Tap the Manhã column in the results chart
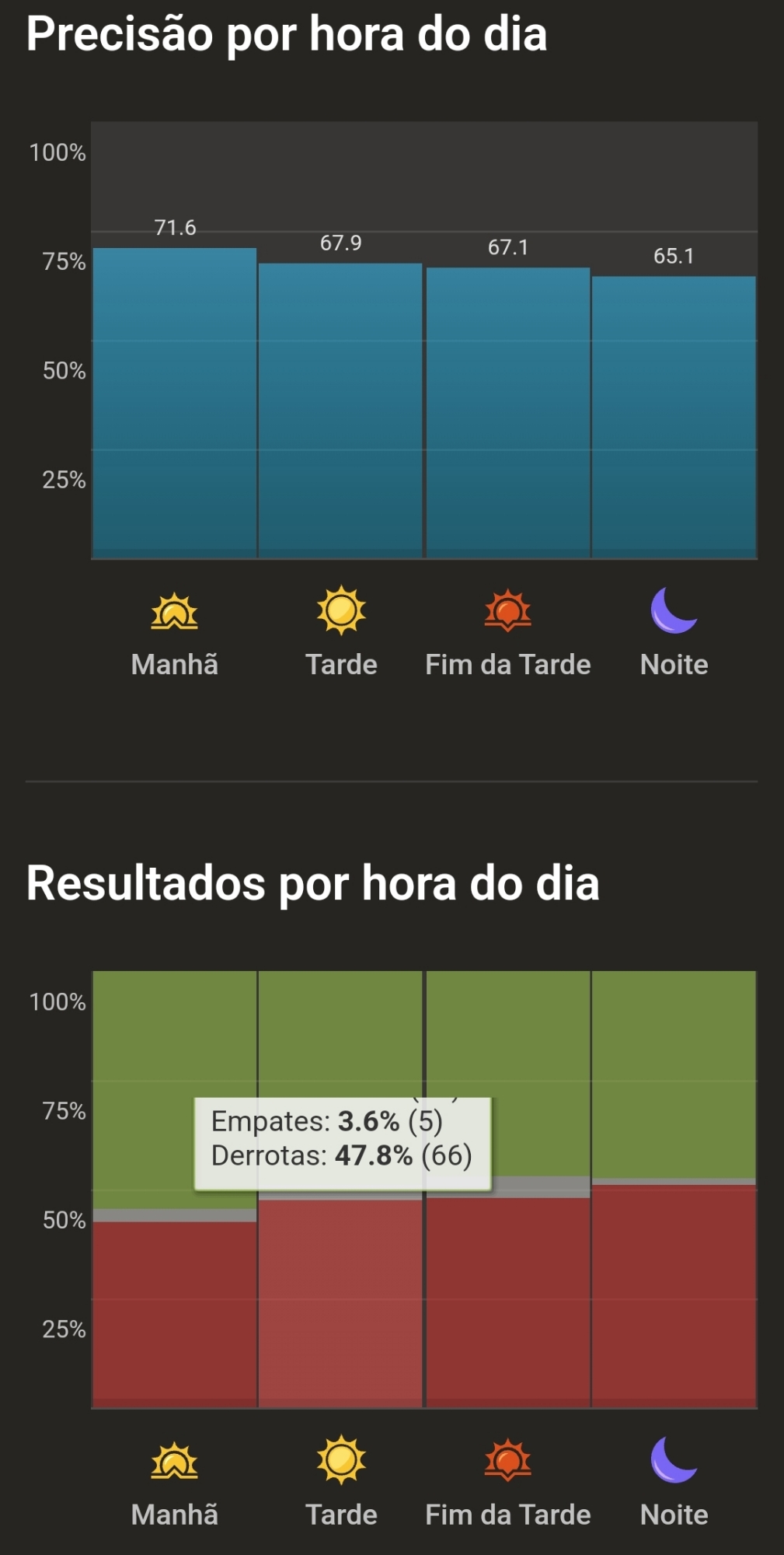This screenshot has height=1555, width=784. pyautogui.click(x=175, y=1283)
